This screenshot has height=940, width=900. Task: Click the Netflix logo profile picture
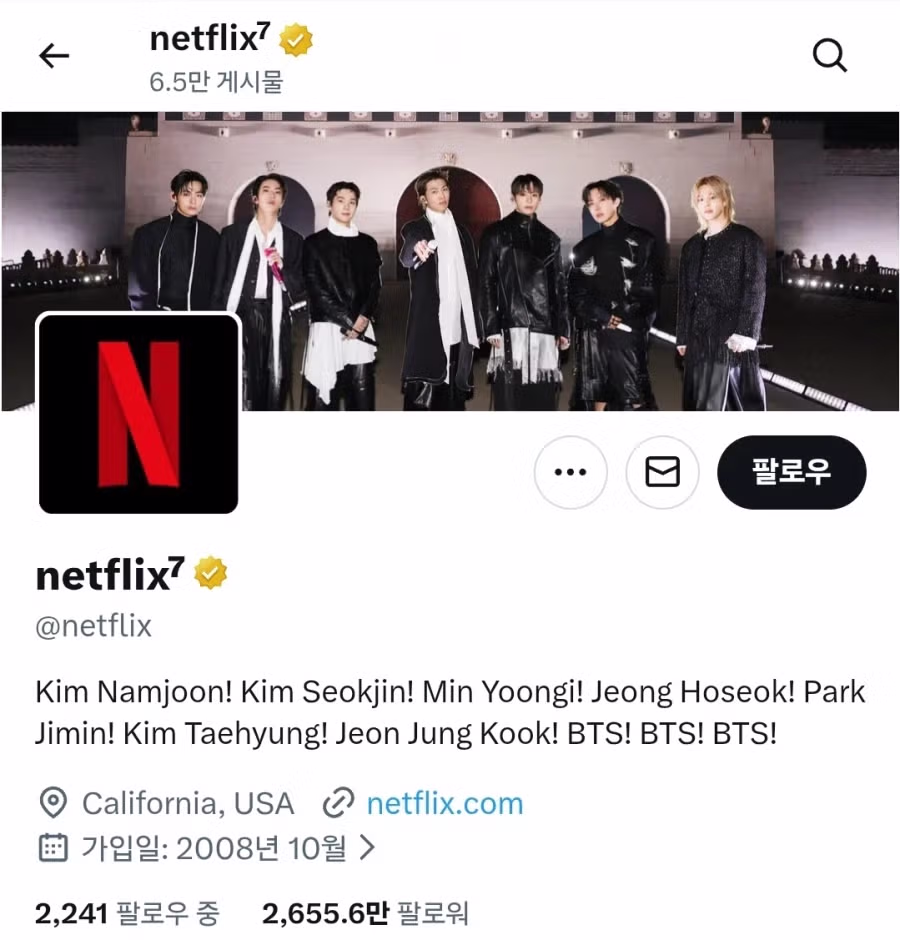click(138, 412)
